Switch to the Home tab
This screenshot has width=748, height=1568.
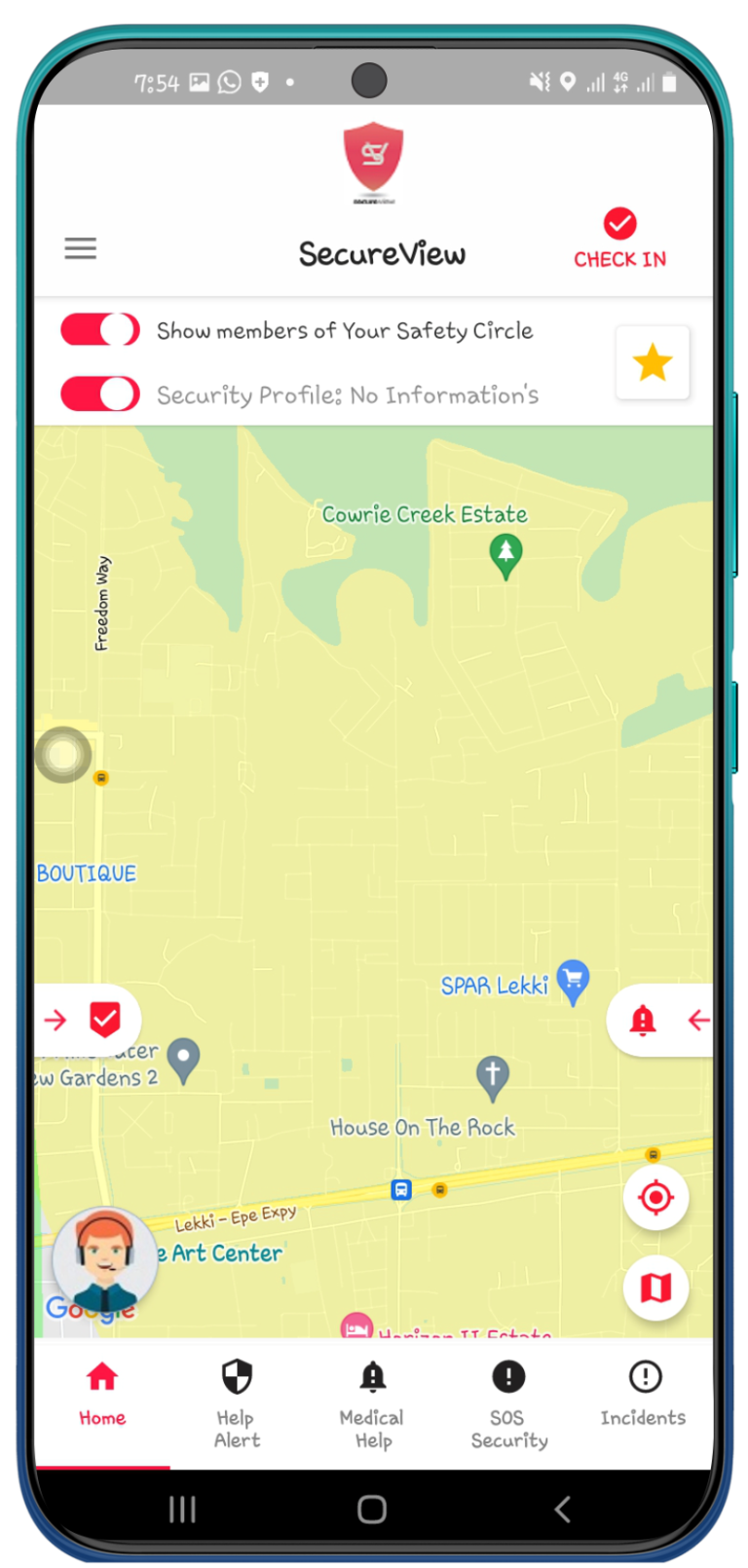(102, 1395)
